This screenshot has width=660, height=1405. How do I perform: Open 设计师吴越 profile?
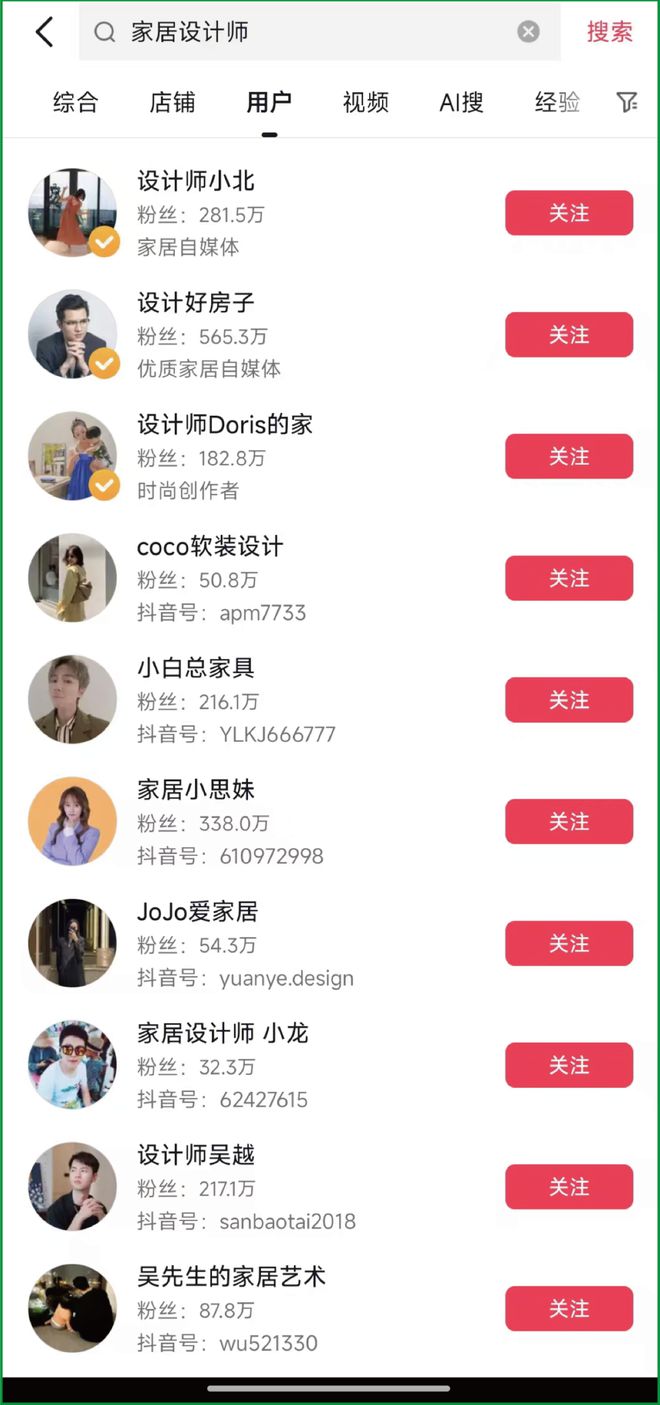tap(196, 1155)
